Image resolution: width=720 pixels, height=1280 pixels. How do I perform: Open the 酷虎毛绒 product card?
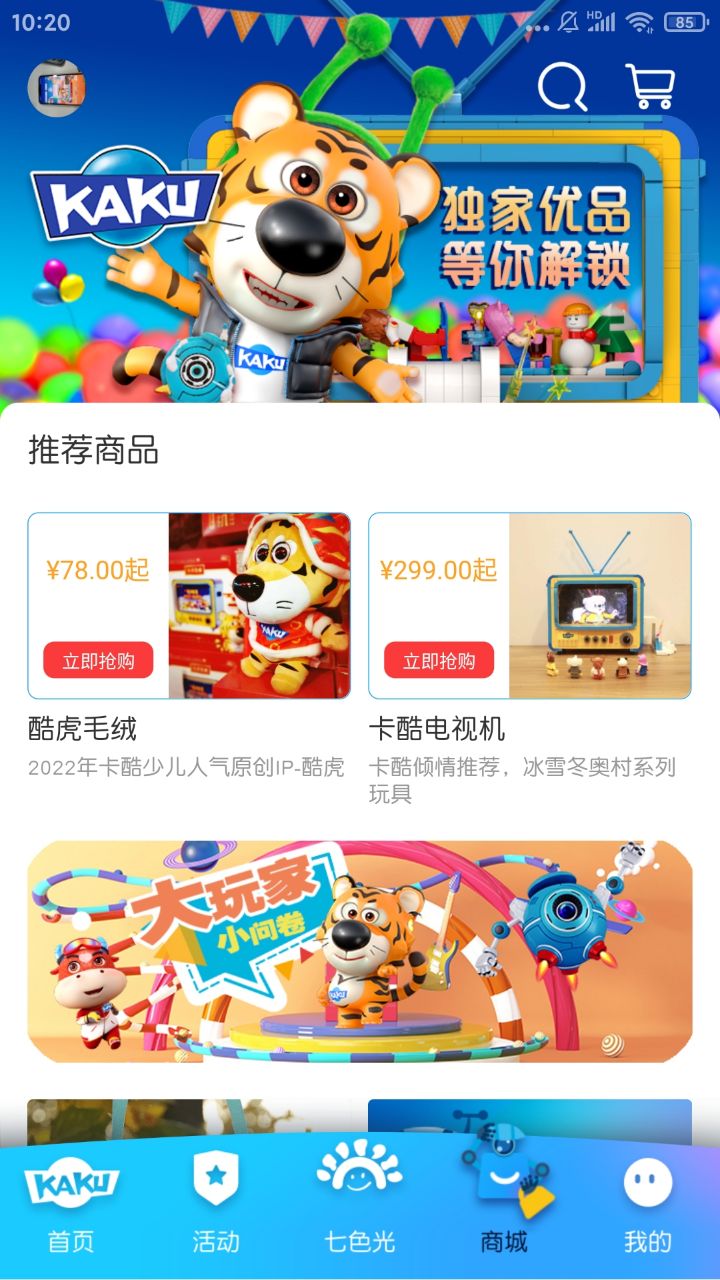[259, 606]
